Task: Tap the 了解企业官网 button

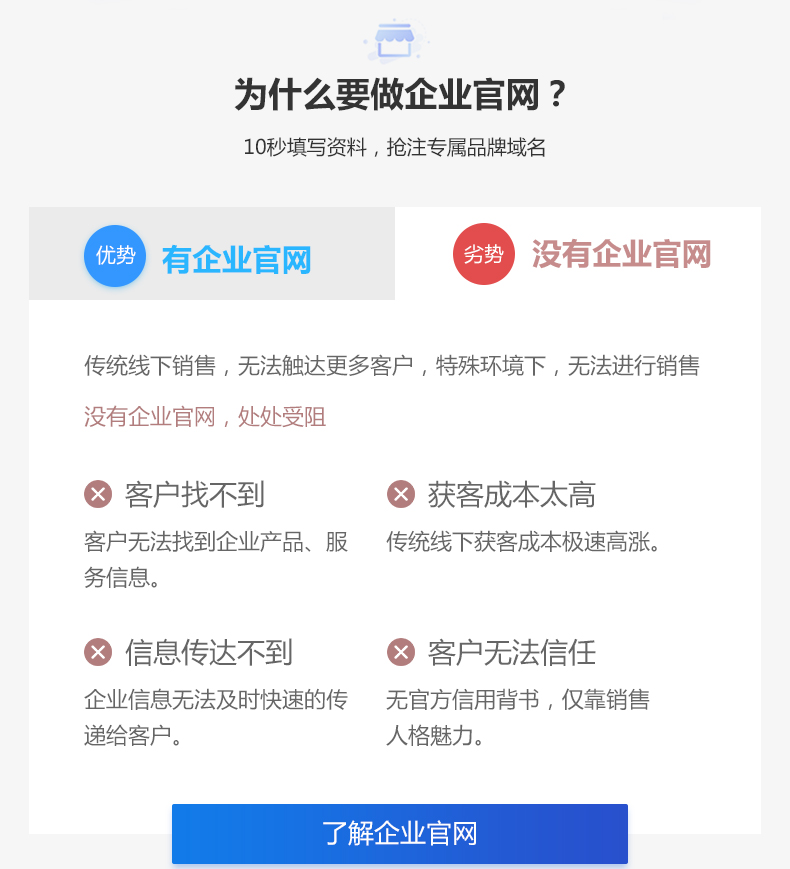Action: (x=400, y=833)
